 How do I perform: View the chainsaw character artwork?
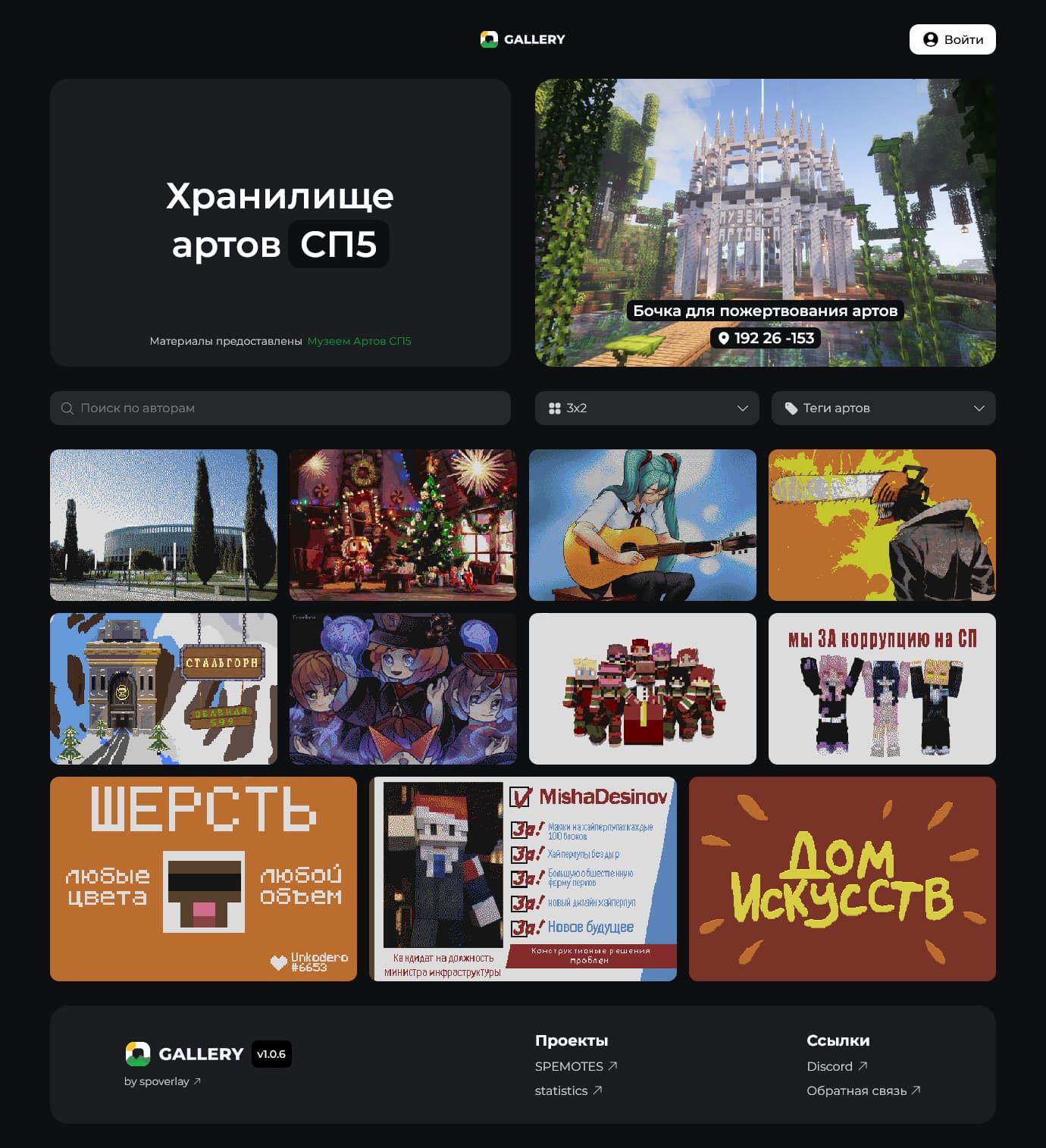[882, 525]
